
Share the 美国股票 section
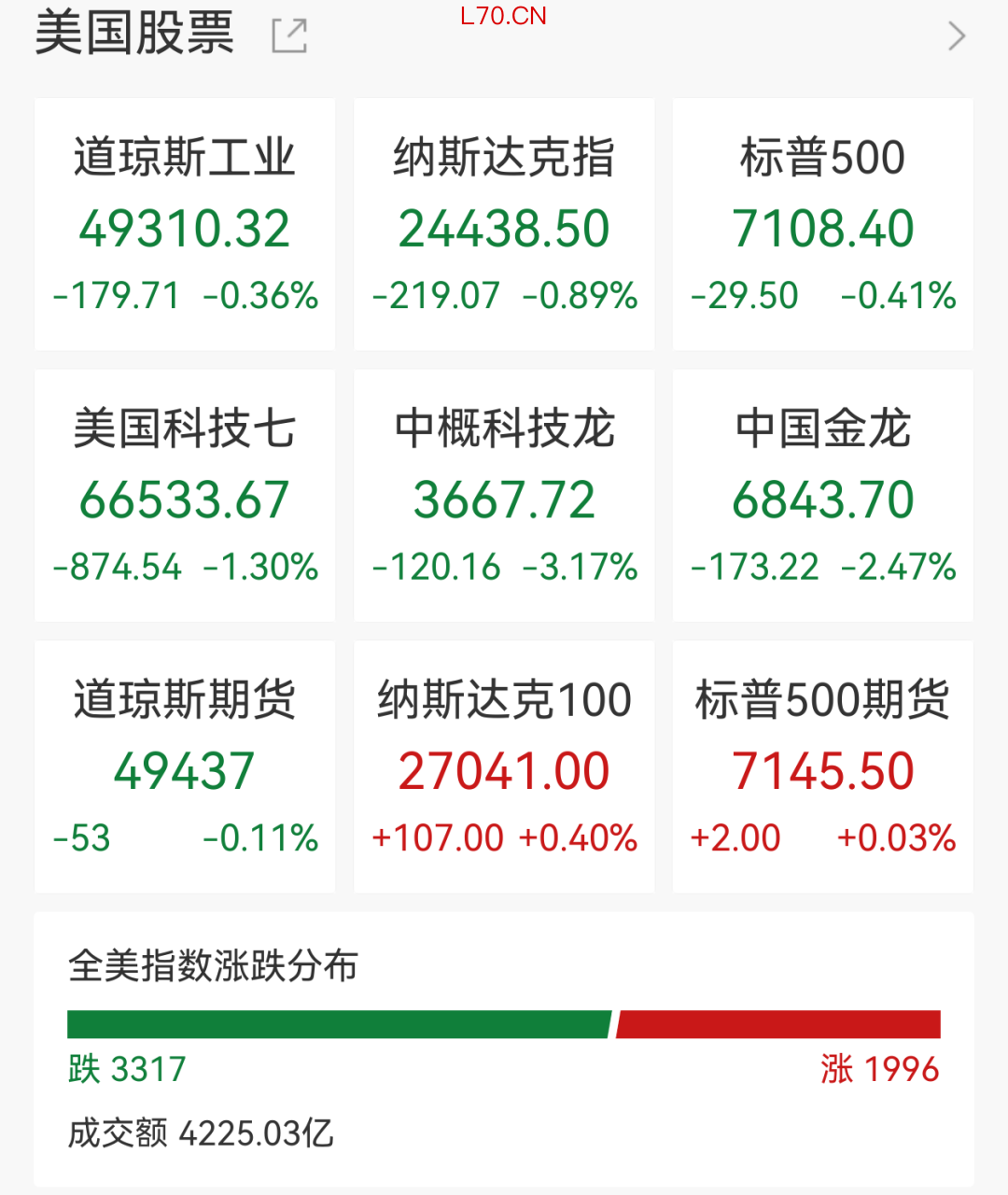pos(289,35)
